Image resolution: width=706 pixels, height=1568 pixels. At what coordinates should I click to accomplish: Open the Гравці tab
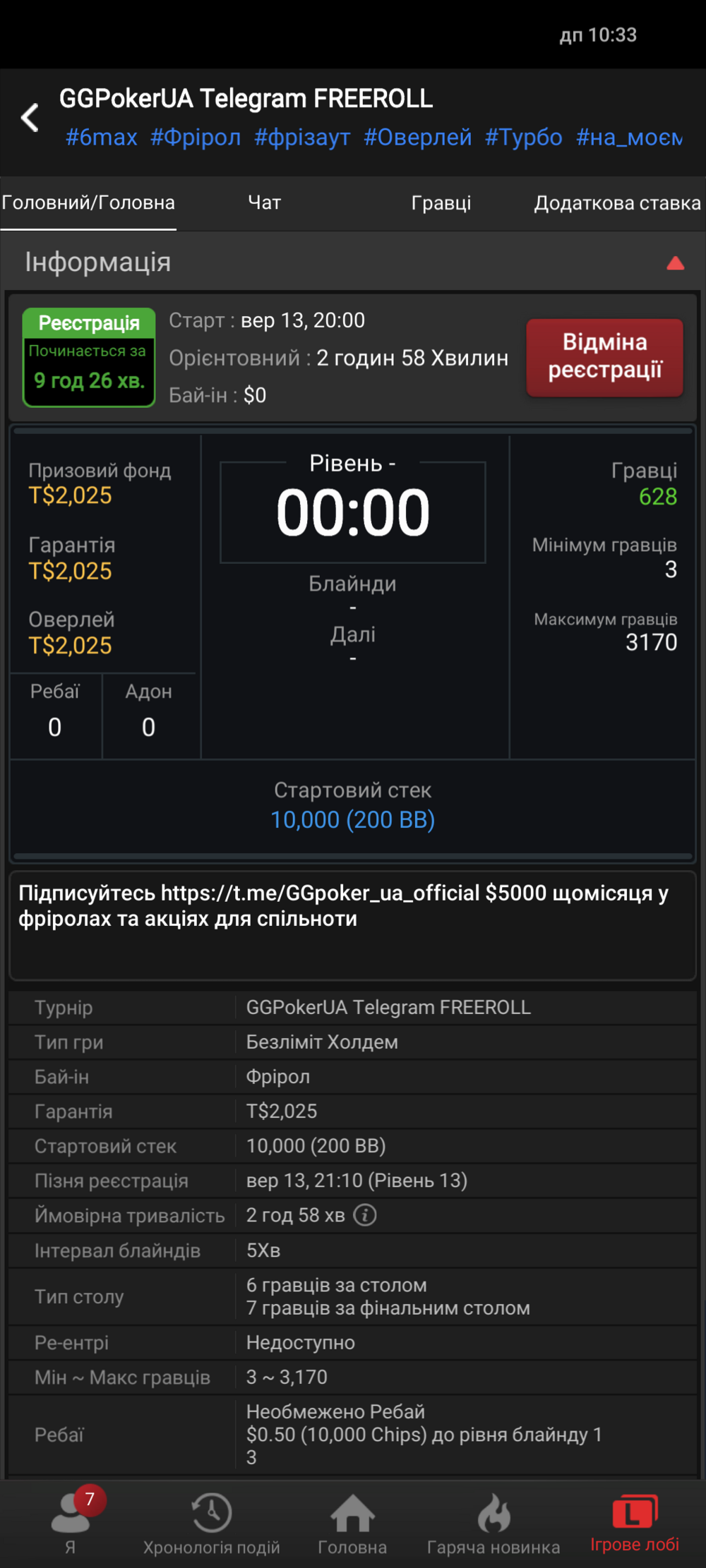(x=441, y=203)
